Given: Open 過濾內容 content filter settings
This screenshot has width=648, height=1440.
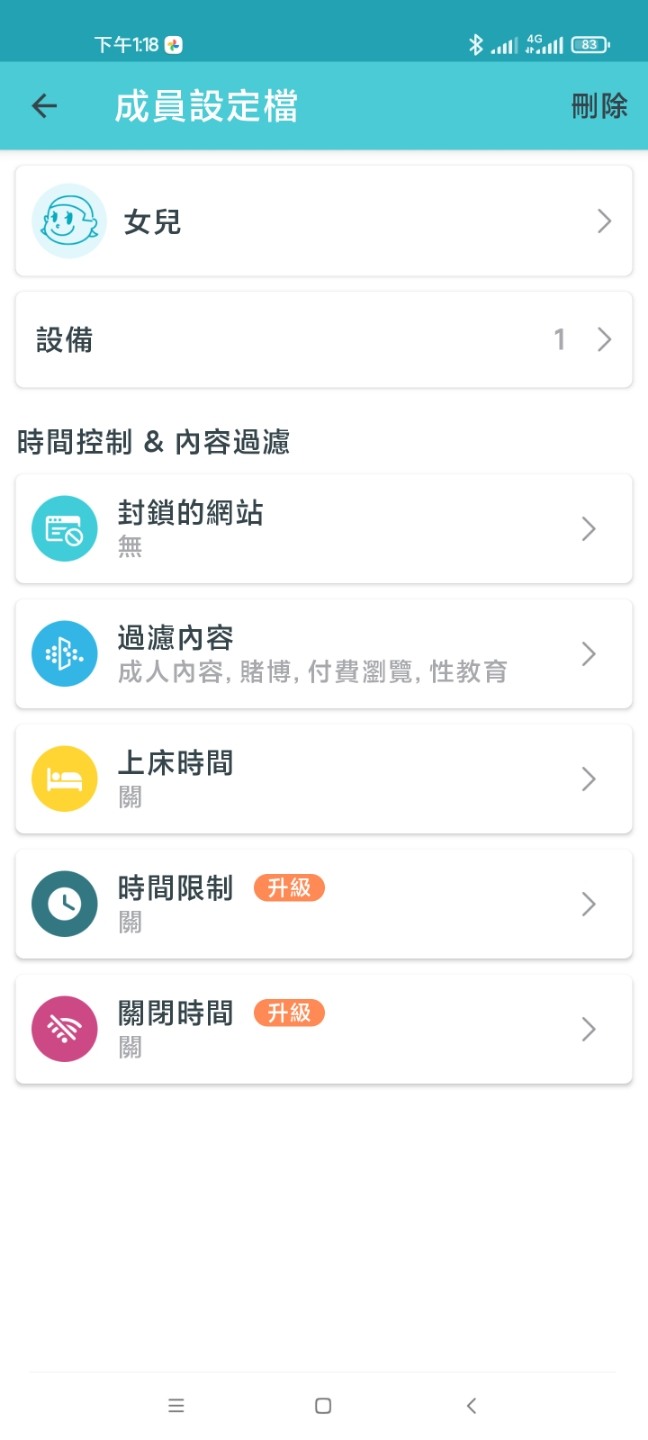Looking at the screenshot, I should click(323, 654).
